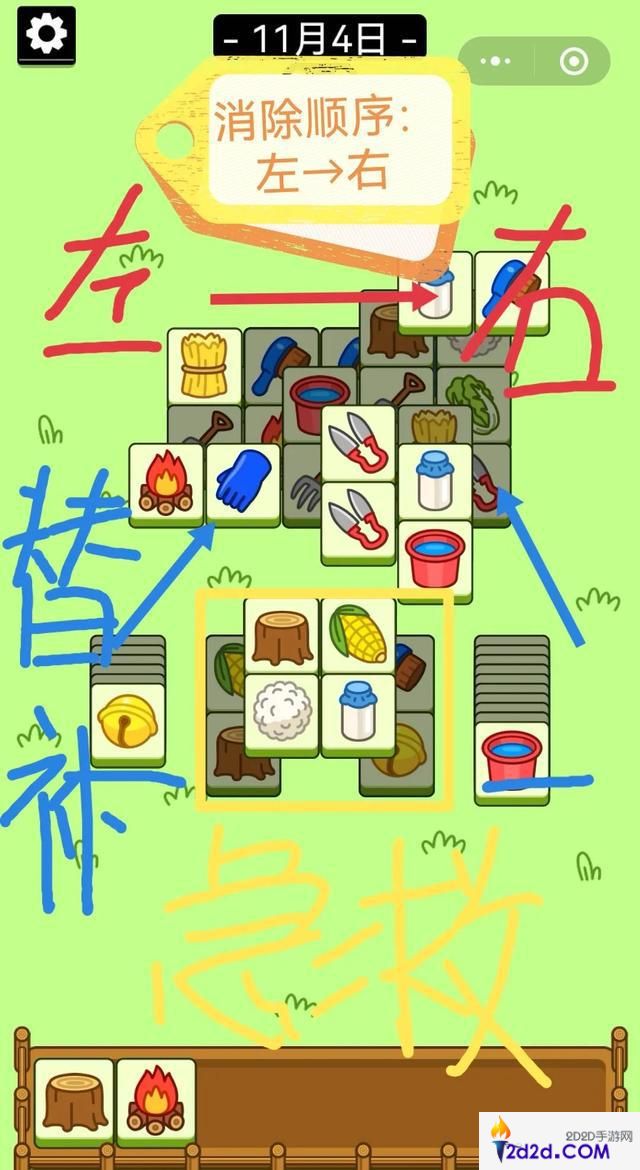Tap the blue brush tile
Image resolution: width=640 pixels, height=1170 pixels.
pyautogui.click(x=512, y=290)
